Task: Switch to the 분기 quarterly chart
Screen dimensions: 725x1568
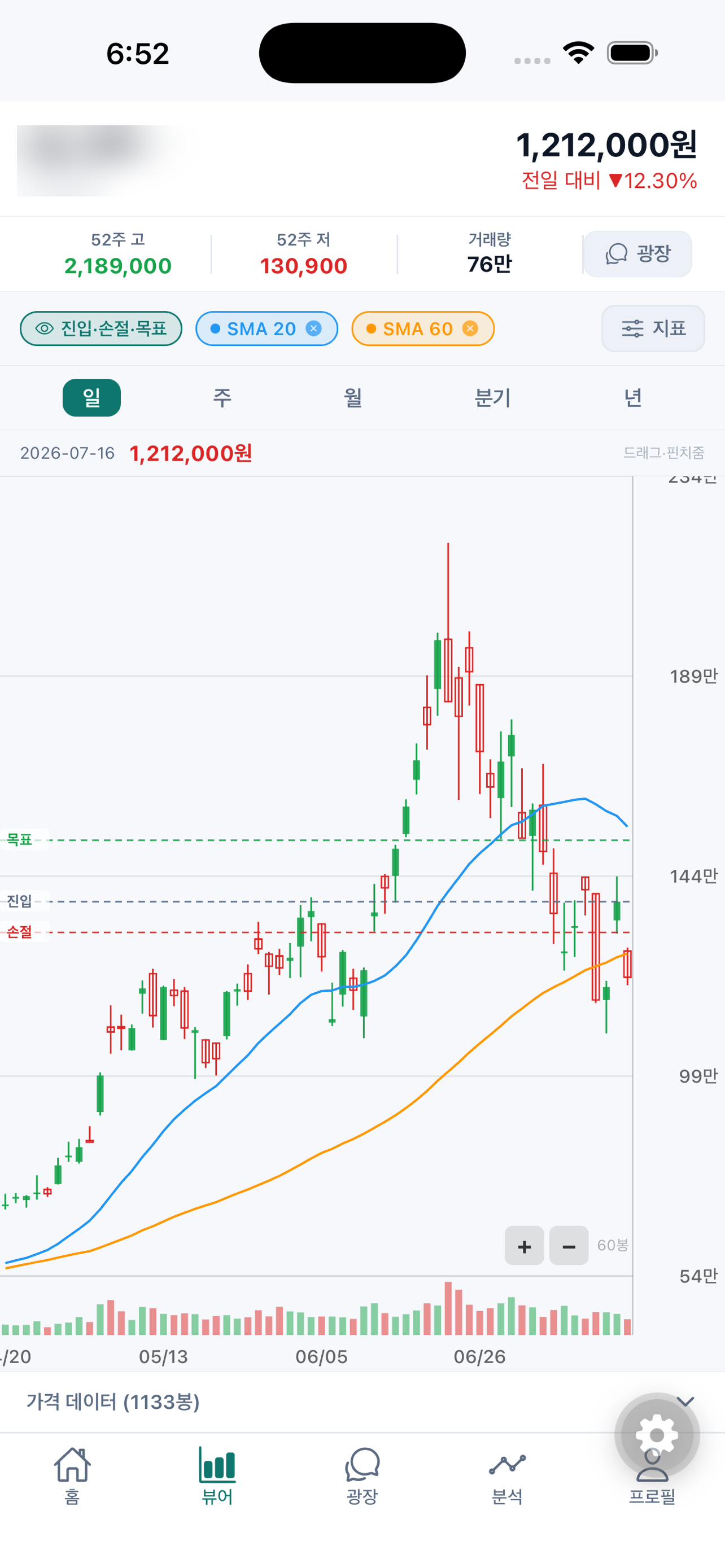Action: coord(492,398)
